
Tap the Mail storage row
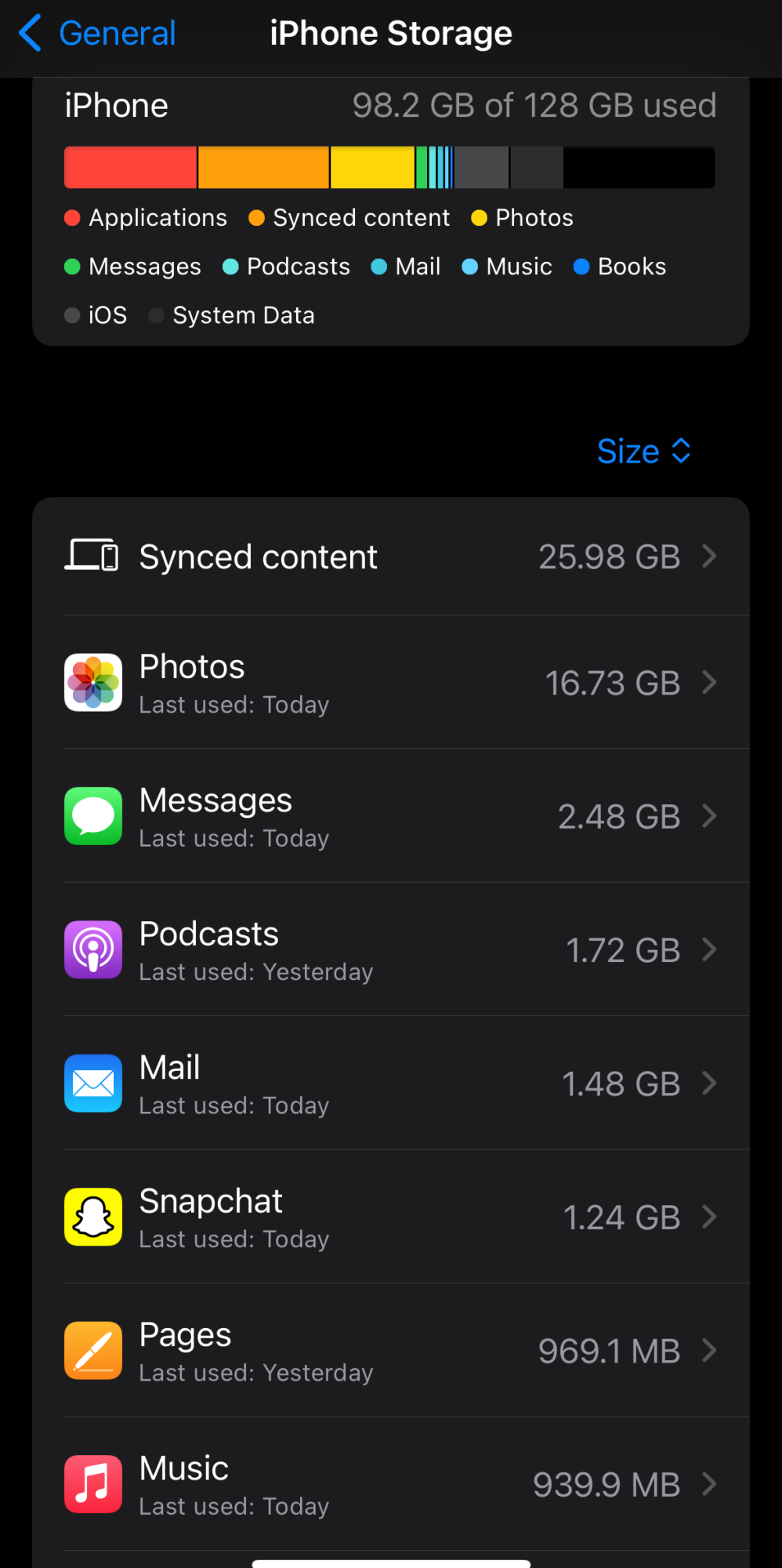point(390,1084)
